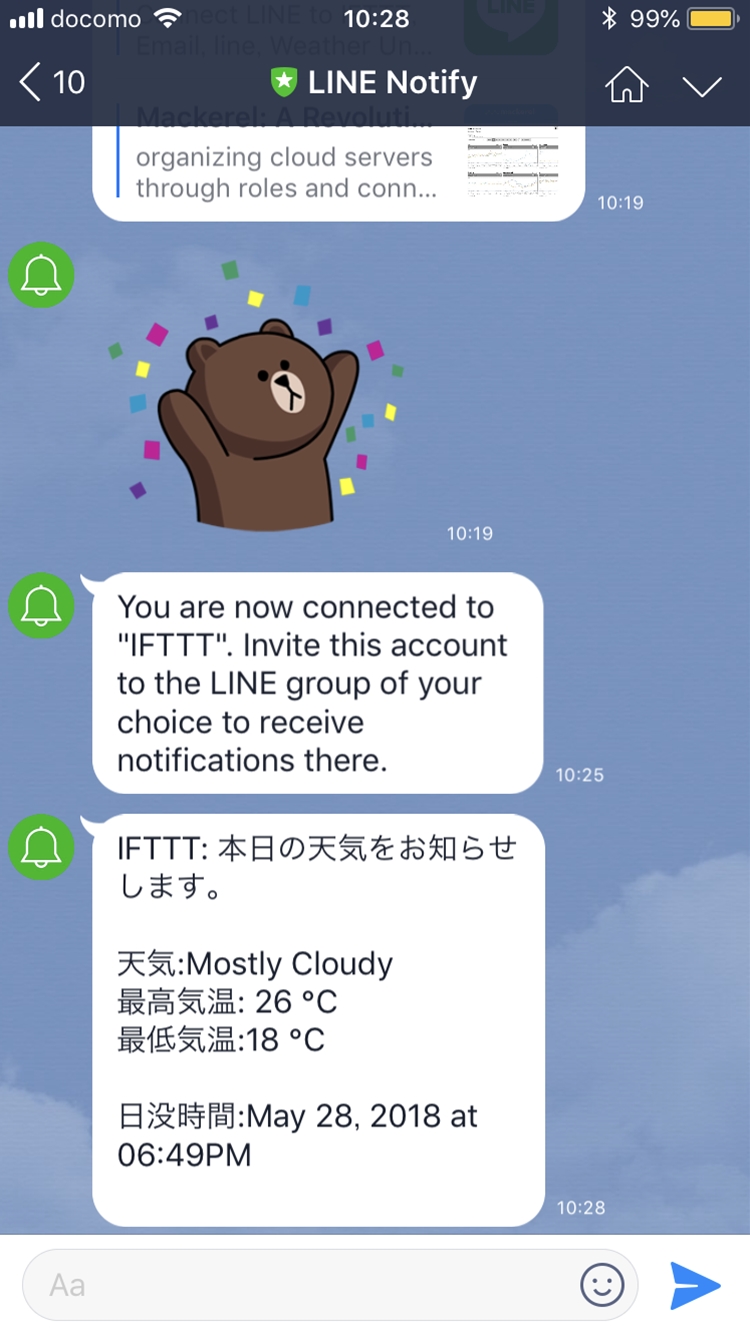Tap the message input field
The width and height of the screenshot is (750, 1334).
coord(300,1284)
